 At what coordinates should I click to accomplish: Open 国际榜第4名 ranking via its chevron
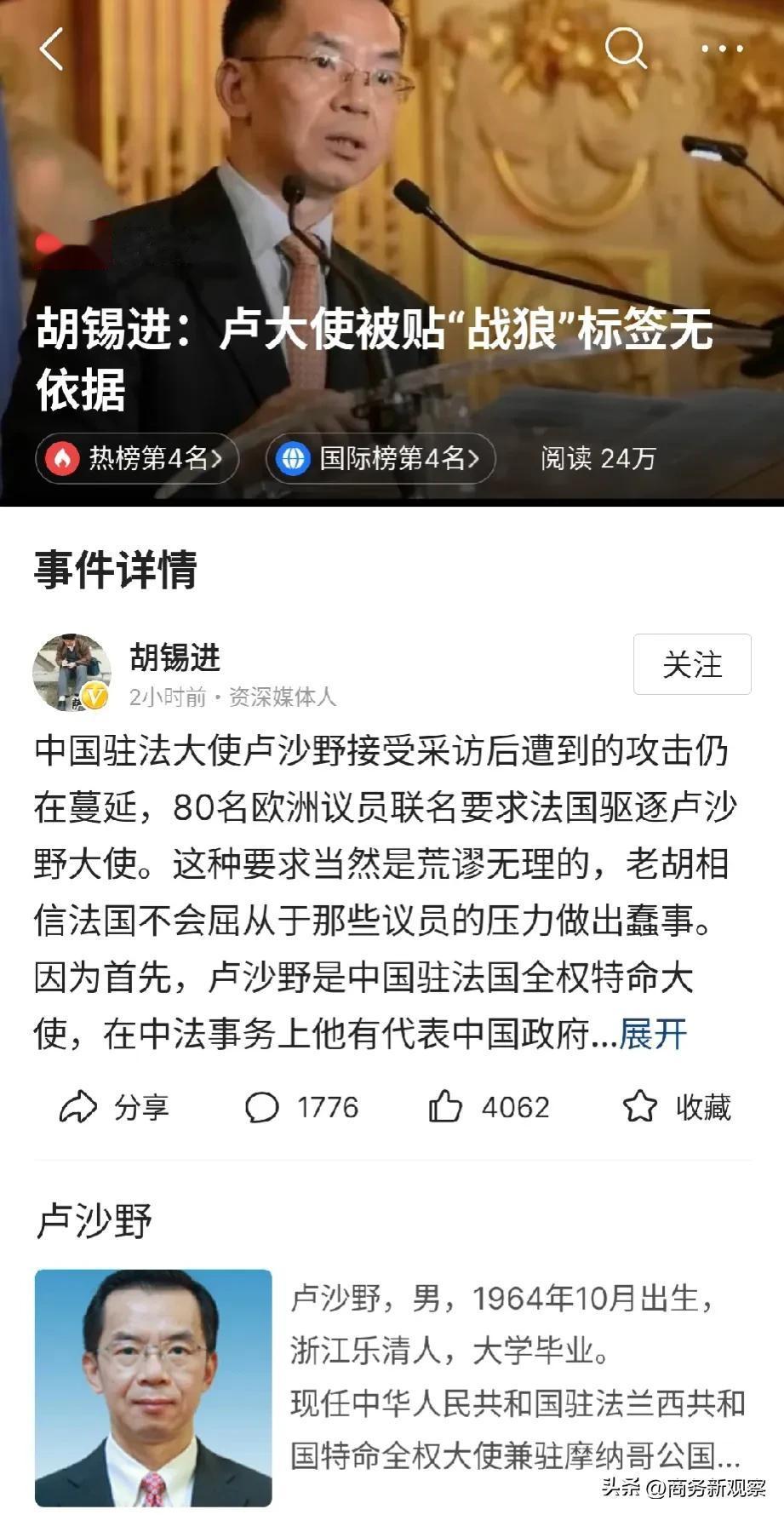(x=477, y=458)
